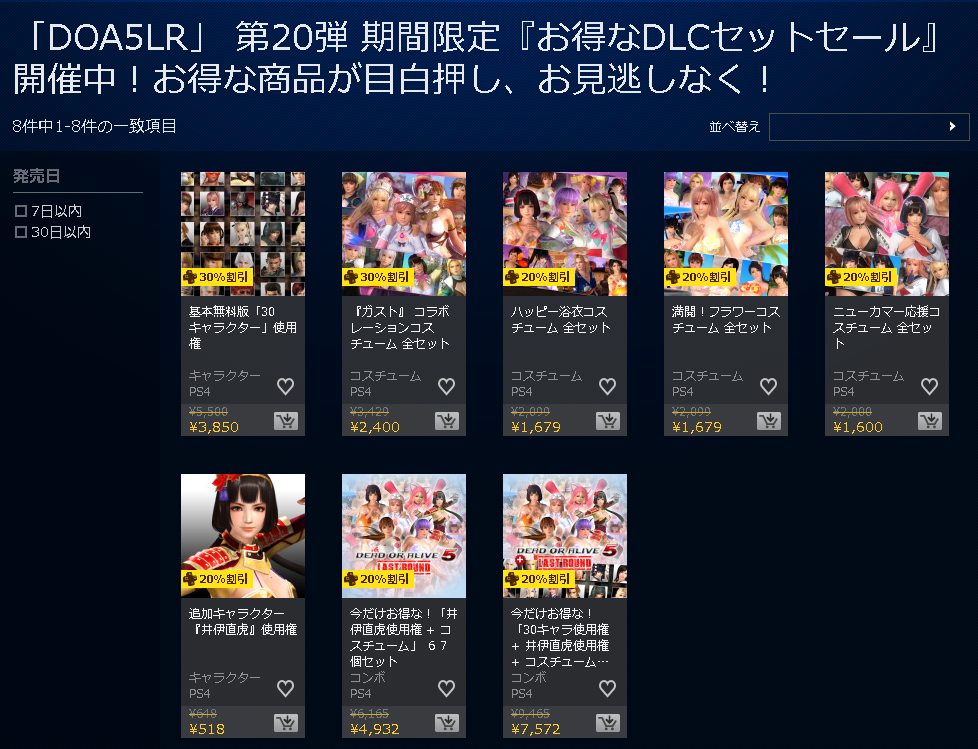The height and width of the screenshot is (749, 978).
Task: Wishlist 『ガスト』コラボレーションコスチューム 全セット
Action: click(x=446, y=386)
